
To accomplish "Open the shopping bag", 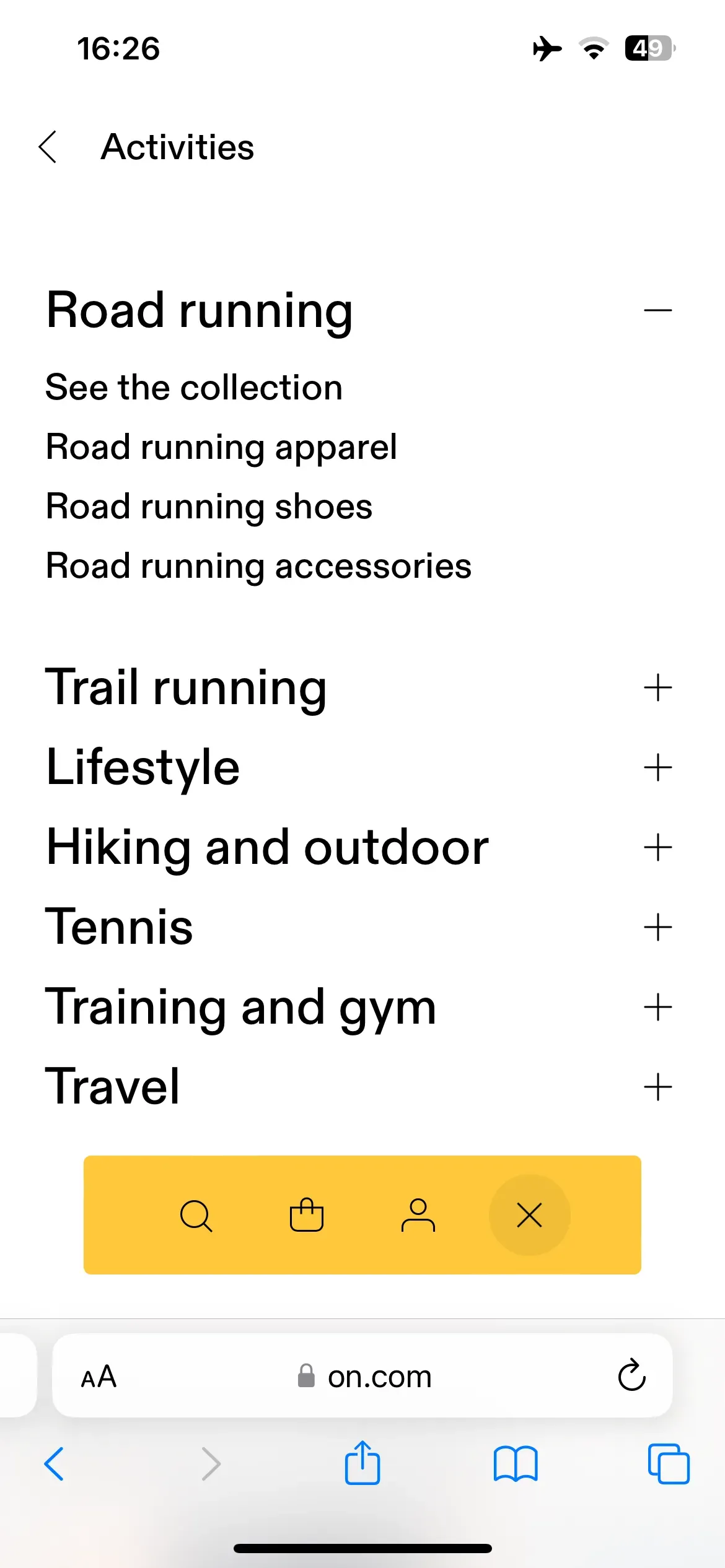I will [307, 1216].
